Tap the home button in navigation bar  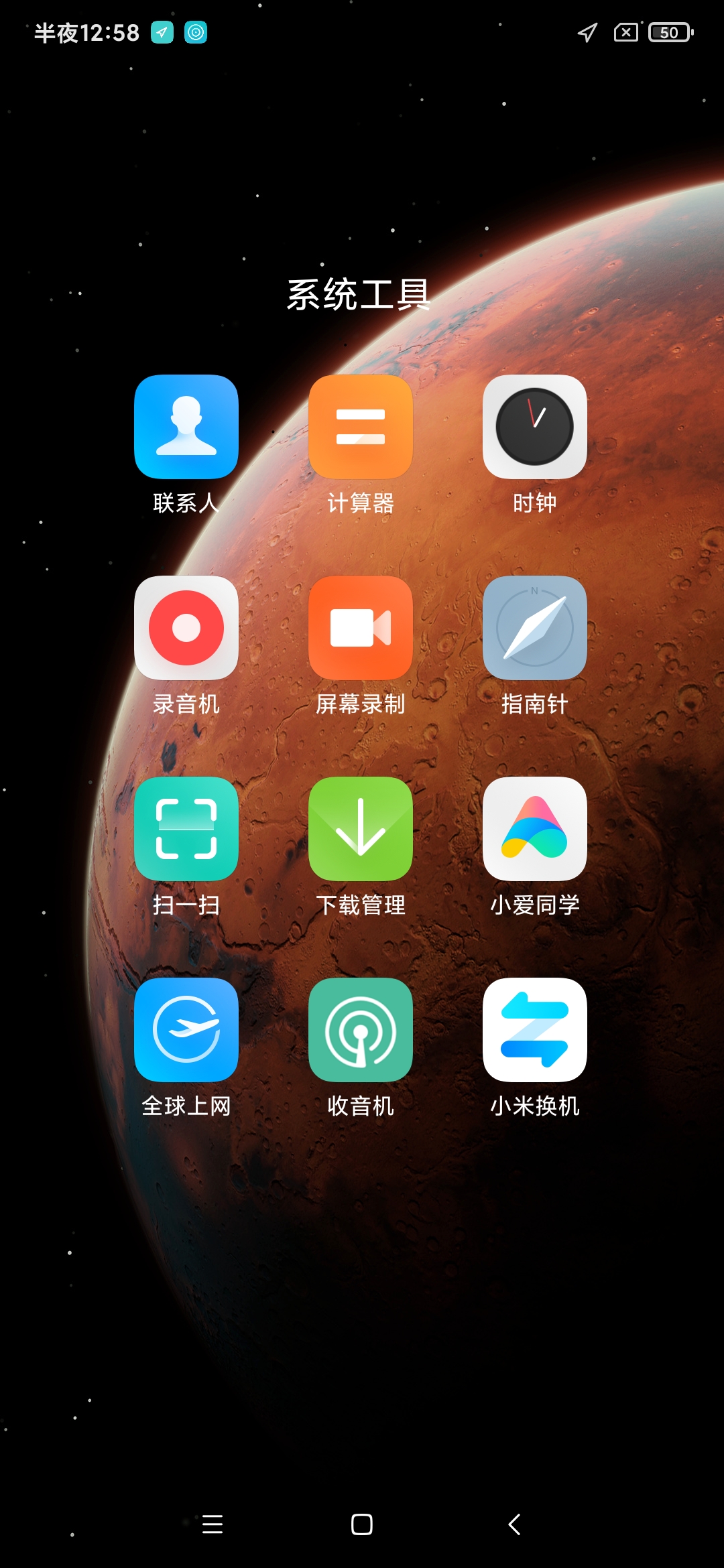tap(362, 1524)
